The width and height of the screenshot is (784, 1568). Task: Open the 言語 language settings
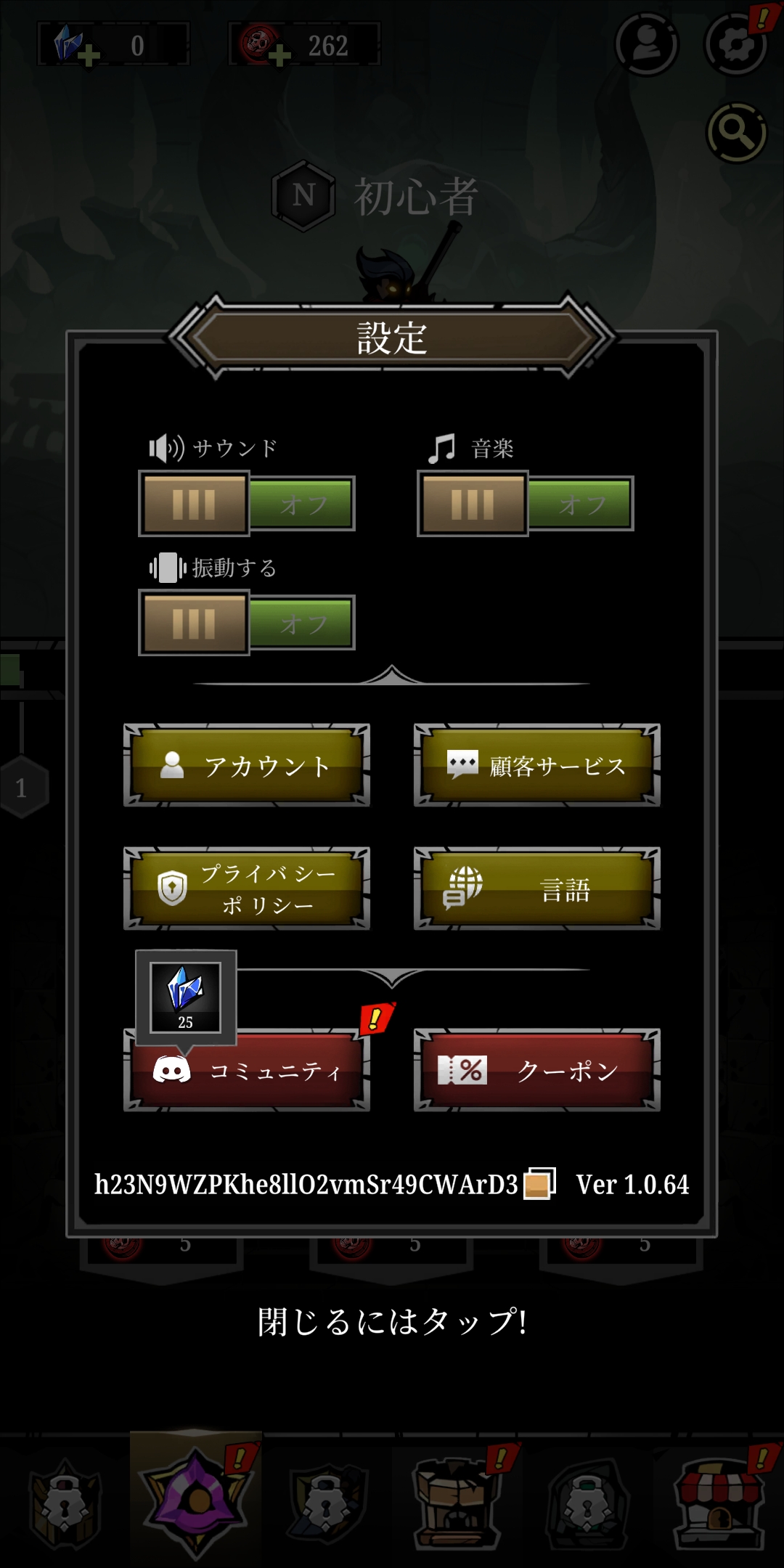coord(537,889)
